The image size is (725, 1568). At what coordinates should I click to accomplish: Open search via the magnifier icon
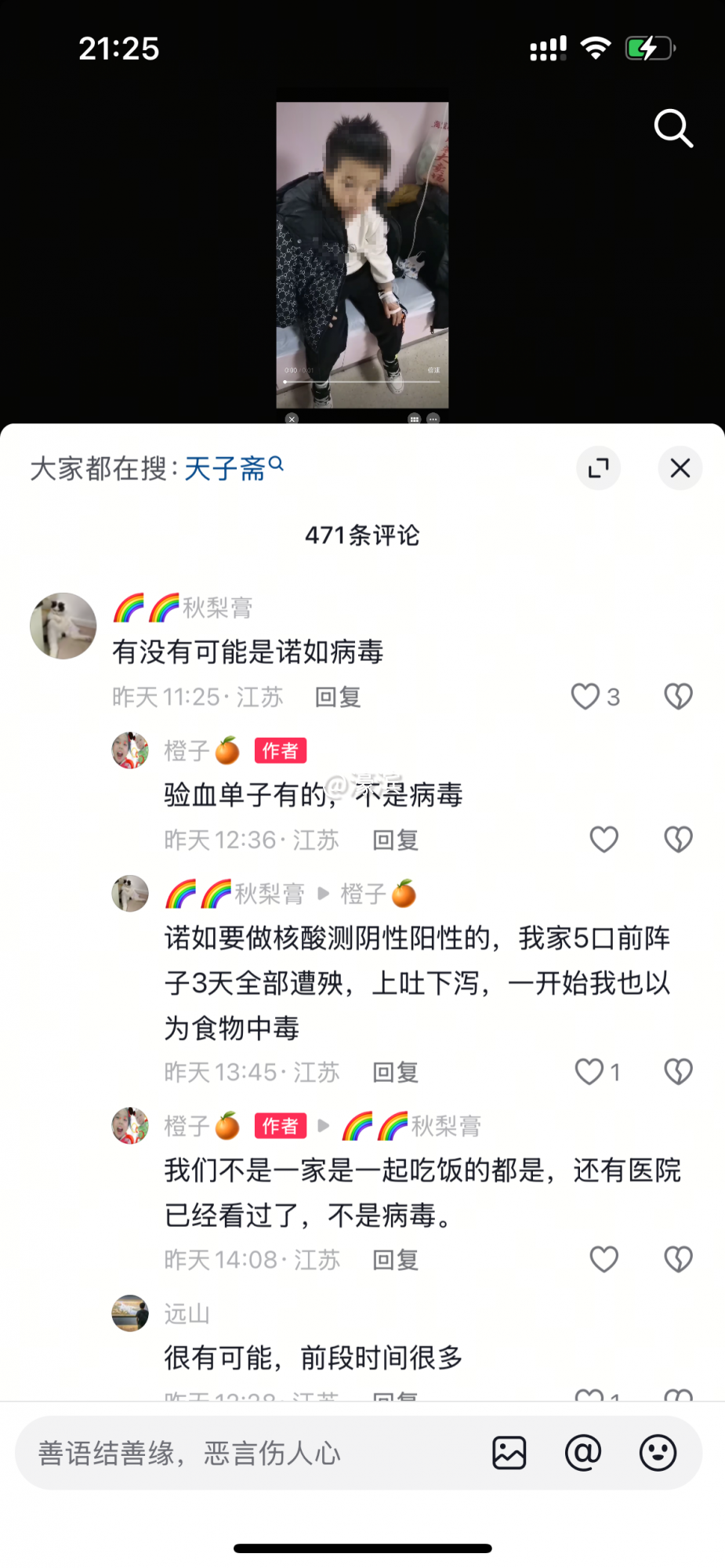pos(673,129)
